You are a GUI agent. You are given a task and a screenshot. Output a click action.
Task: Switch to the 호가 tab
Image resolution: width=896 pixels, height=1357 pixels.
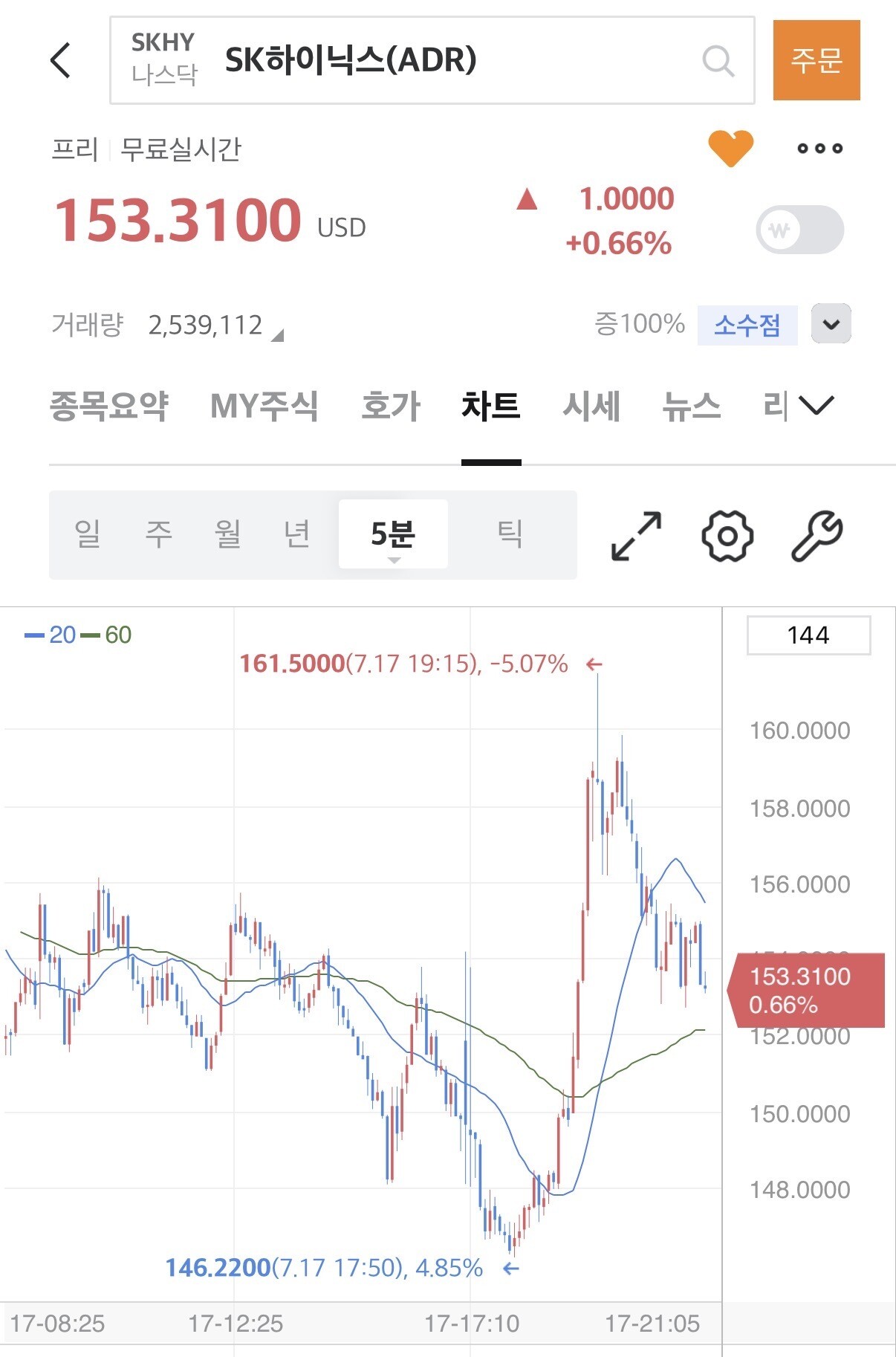(x=391, y=406)
